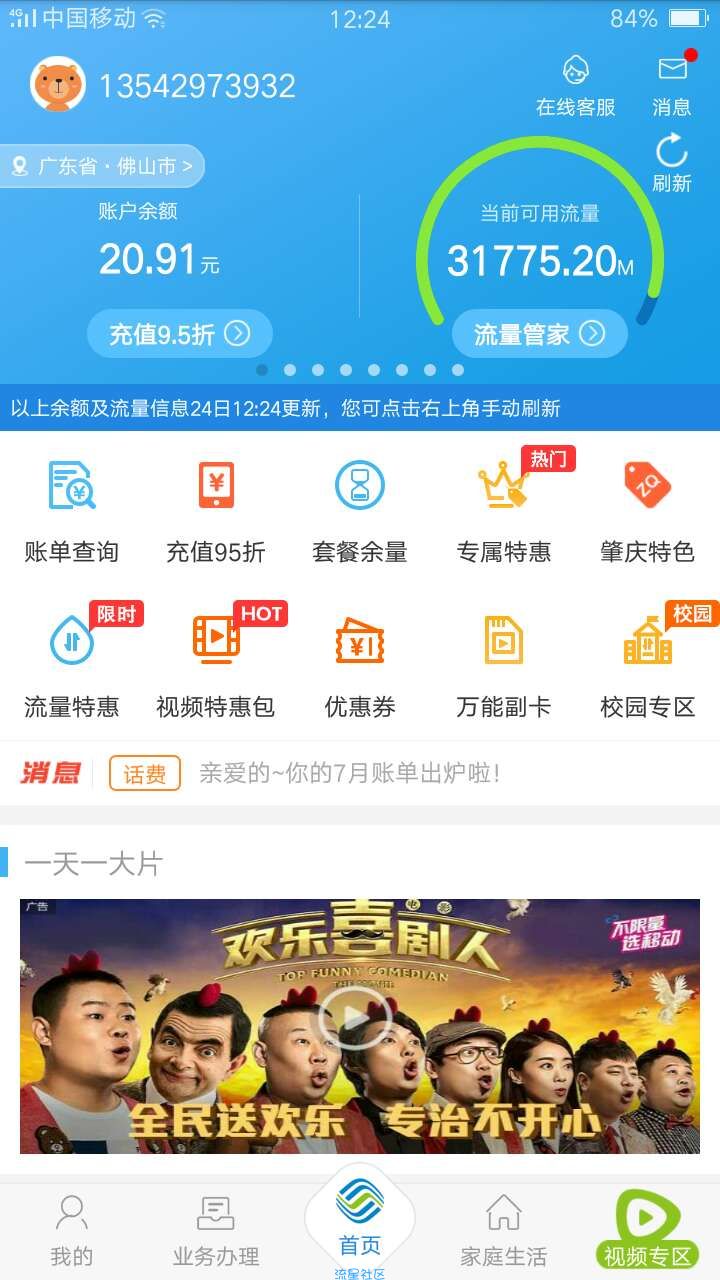Open 流量管家 data manager
This screenshot has height=1280, width=720.
click(540, 334)
